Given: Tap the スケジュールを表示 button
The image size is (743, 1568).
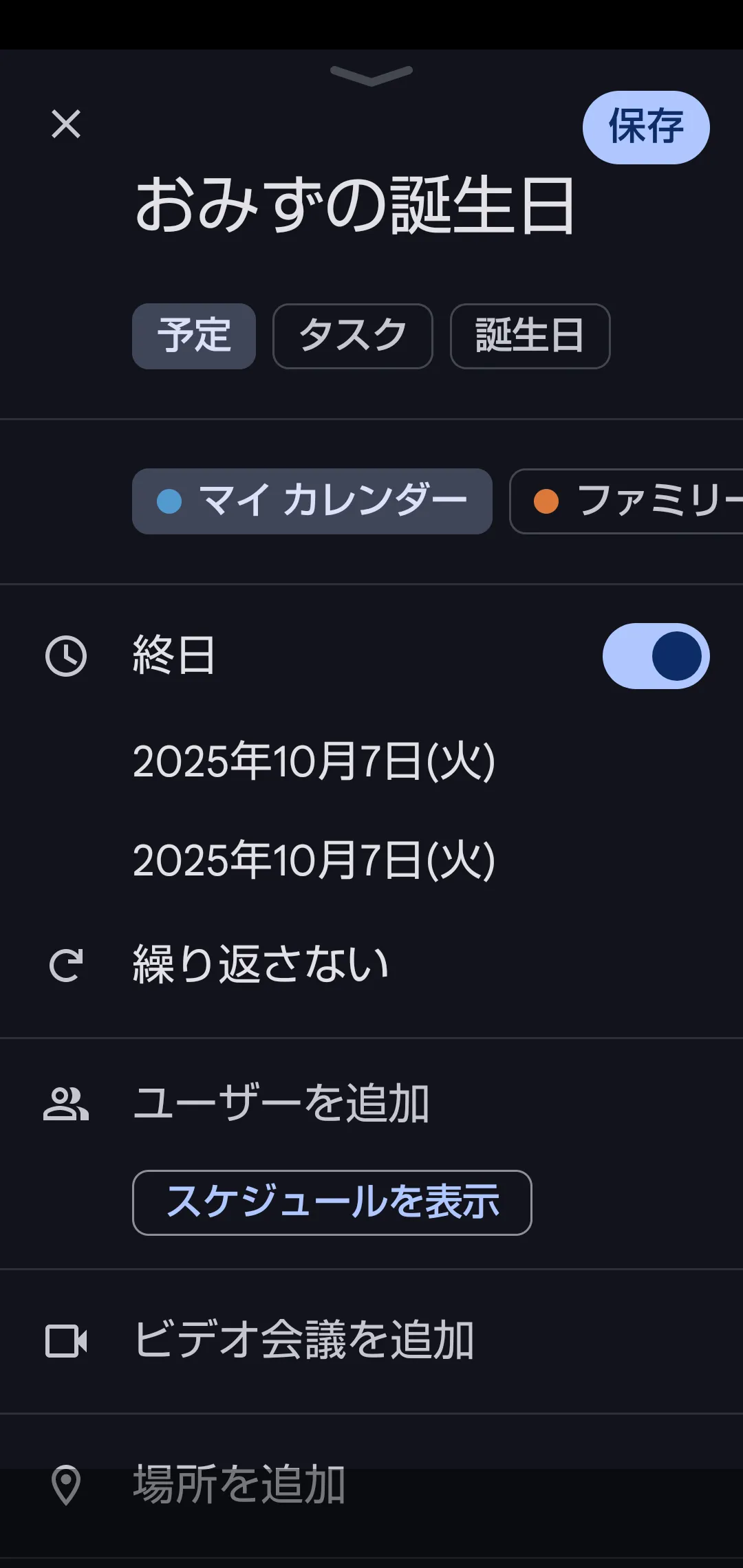Looking at the screenshot, I should (x=332, y=1203).
